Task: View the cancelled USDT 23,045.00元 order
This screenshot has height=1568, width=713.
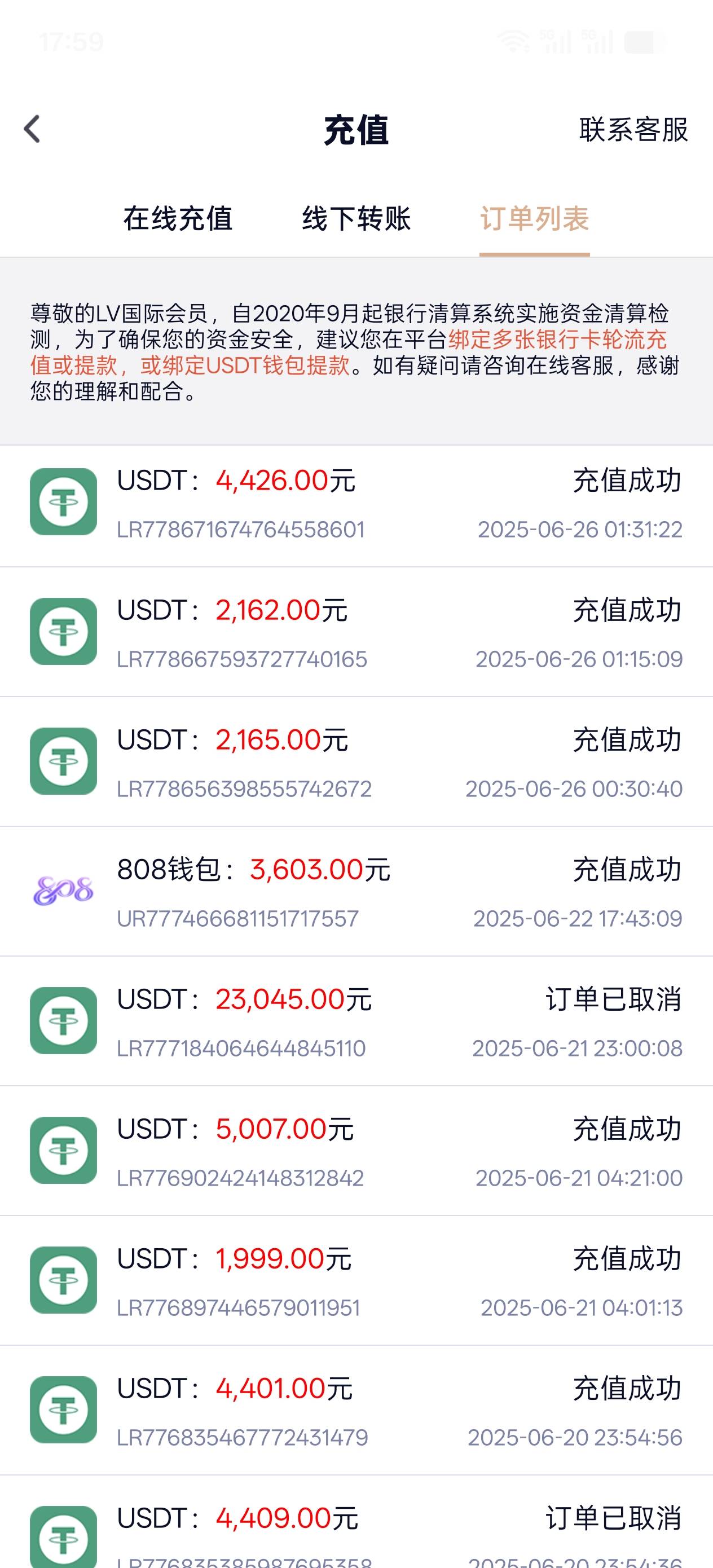Action: [x=356, y=1023]
